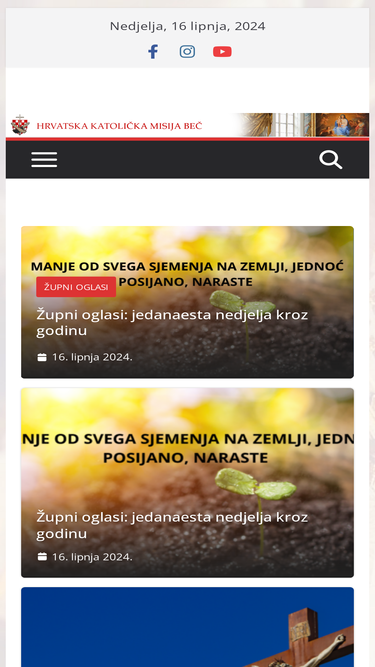The width and height of the screenshot is (375, 667).
Task: Select the red Župni oglasi category tag
Action: [x=76, y=287]
